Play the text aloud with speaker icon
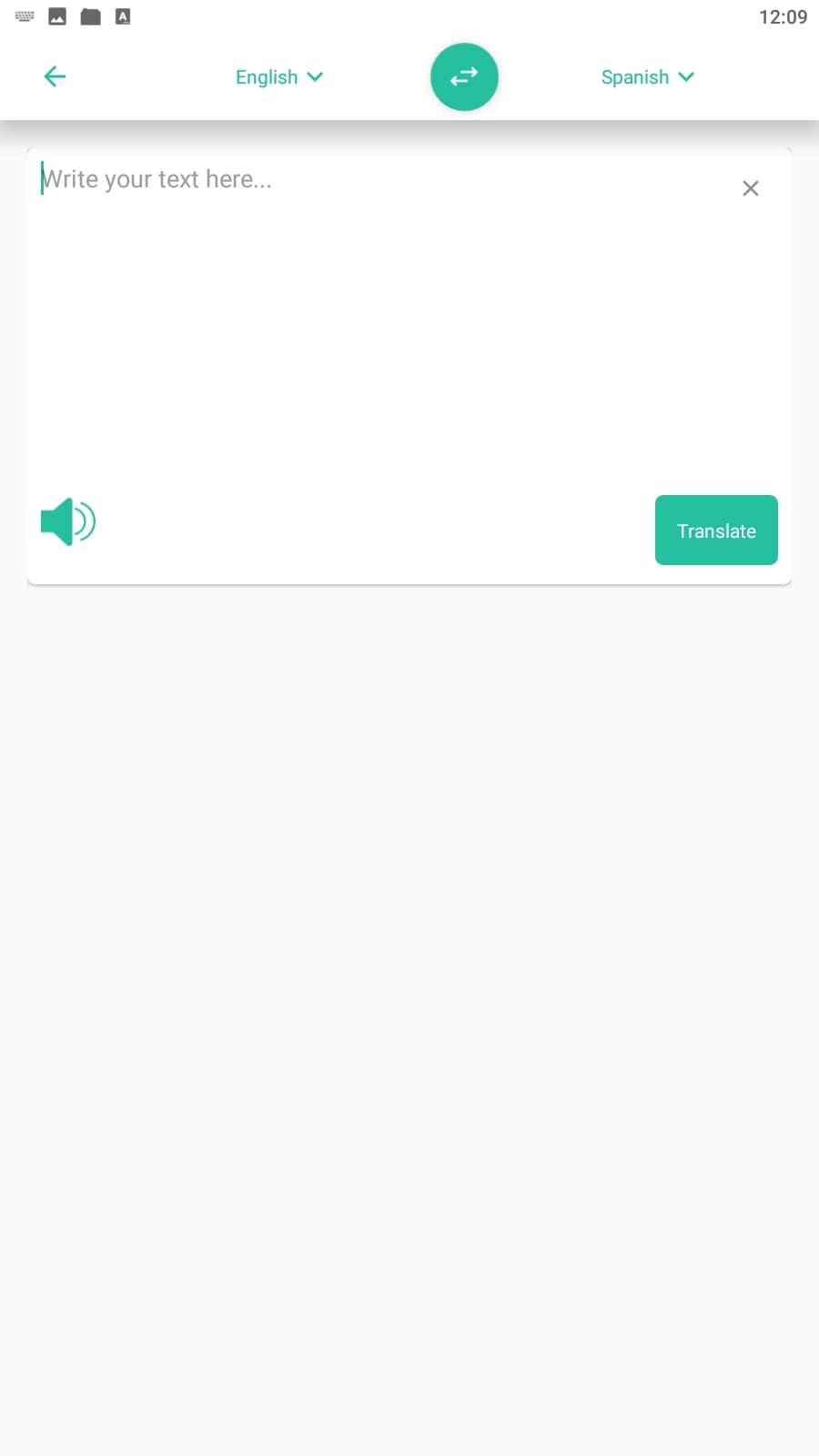 coord(68,522)
